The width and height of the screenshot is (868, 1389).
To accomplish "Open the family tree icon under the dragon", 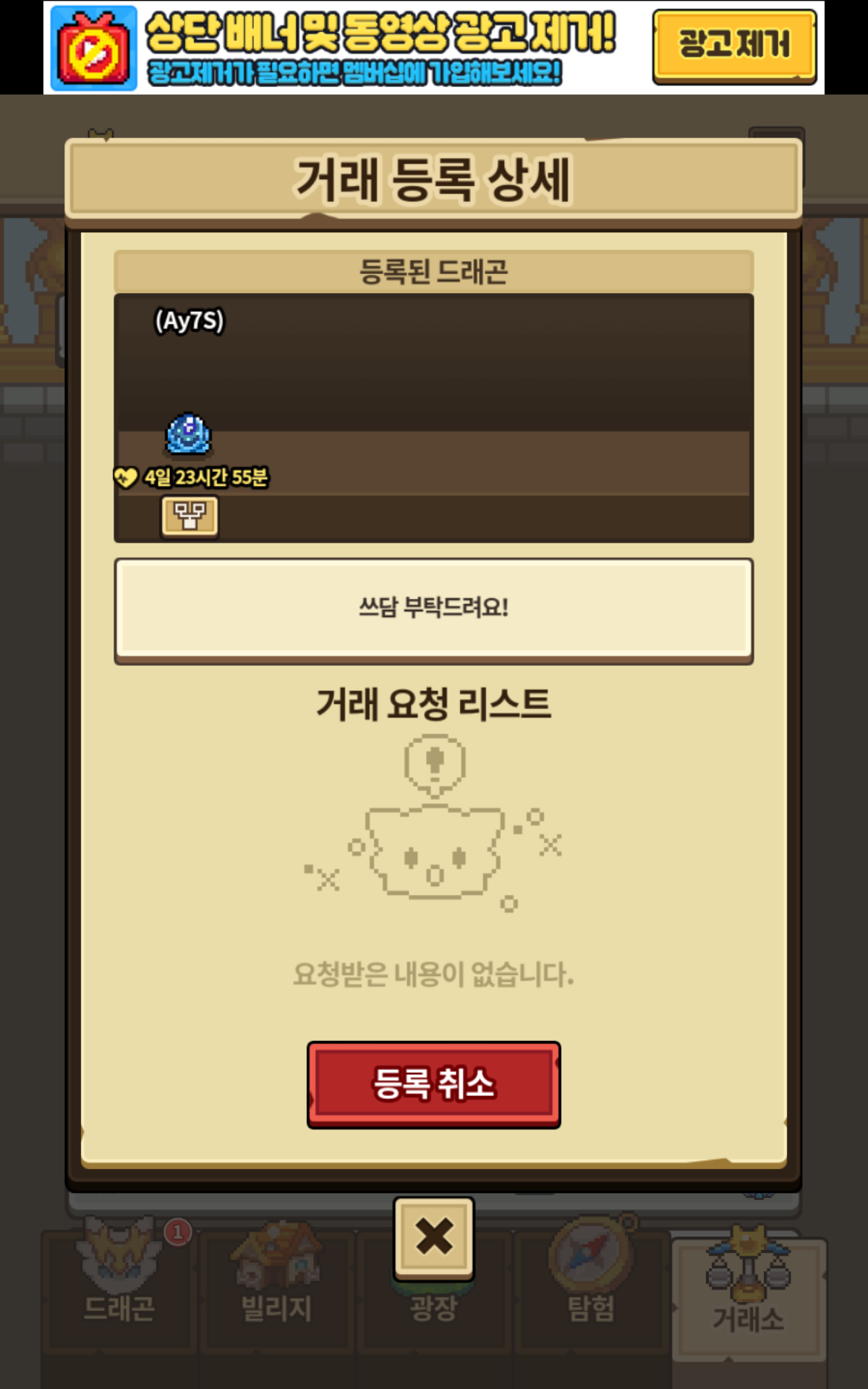I will coord(190,517).
